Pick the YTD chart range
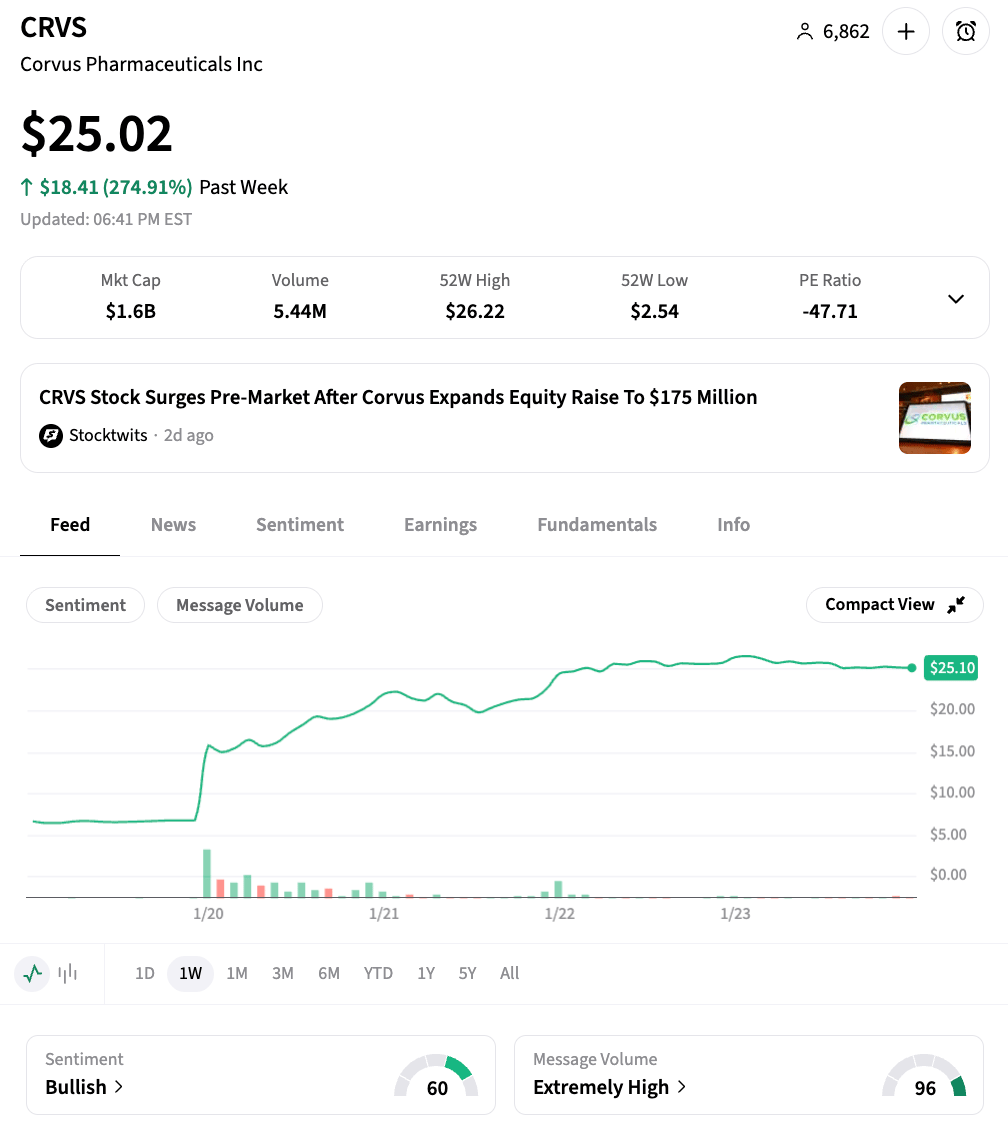This screenshot has height=1140, width=1008. (x=378, y=973)
